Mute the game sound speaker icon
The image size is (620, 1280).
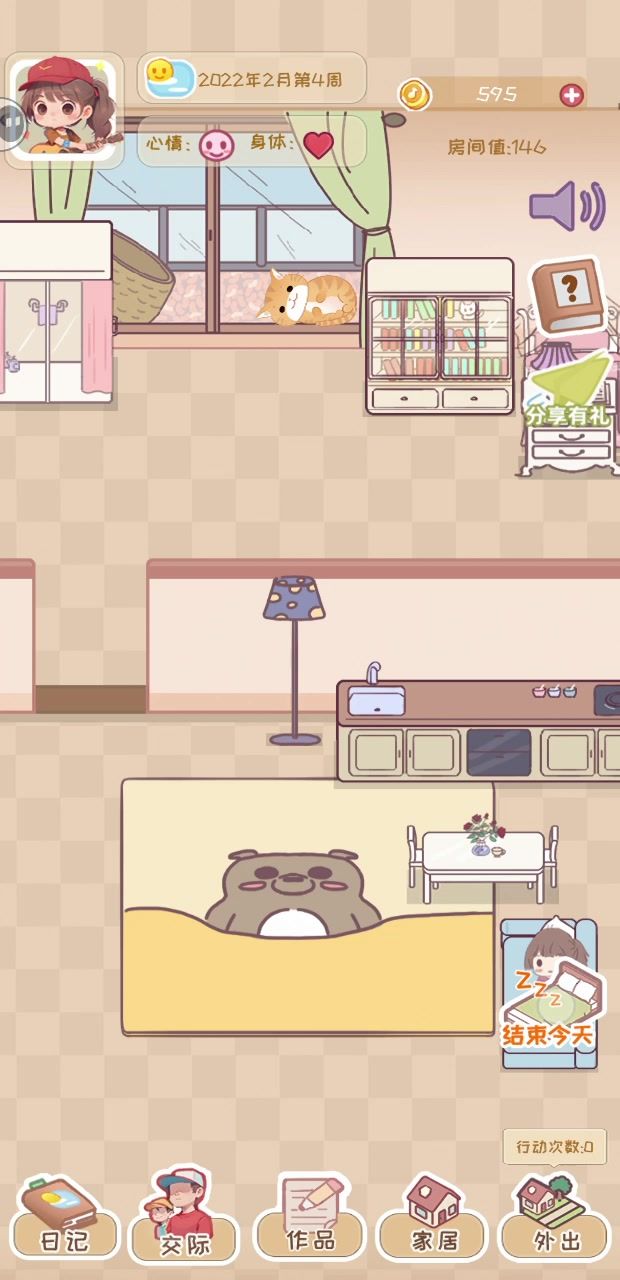tap(566, 207)
